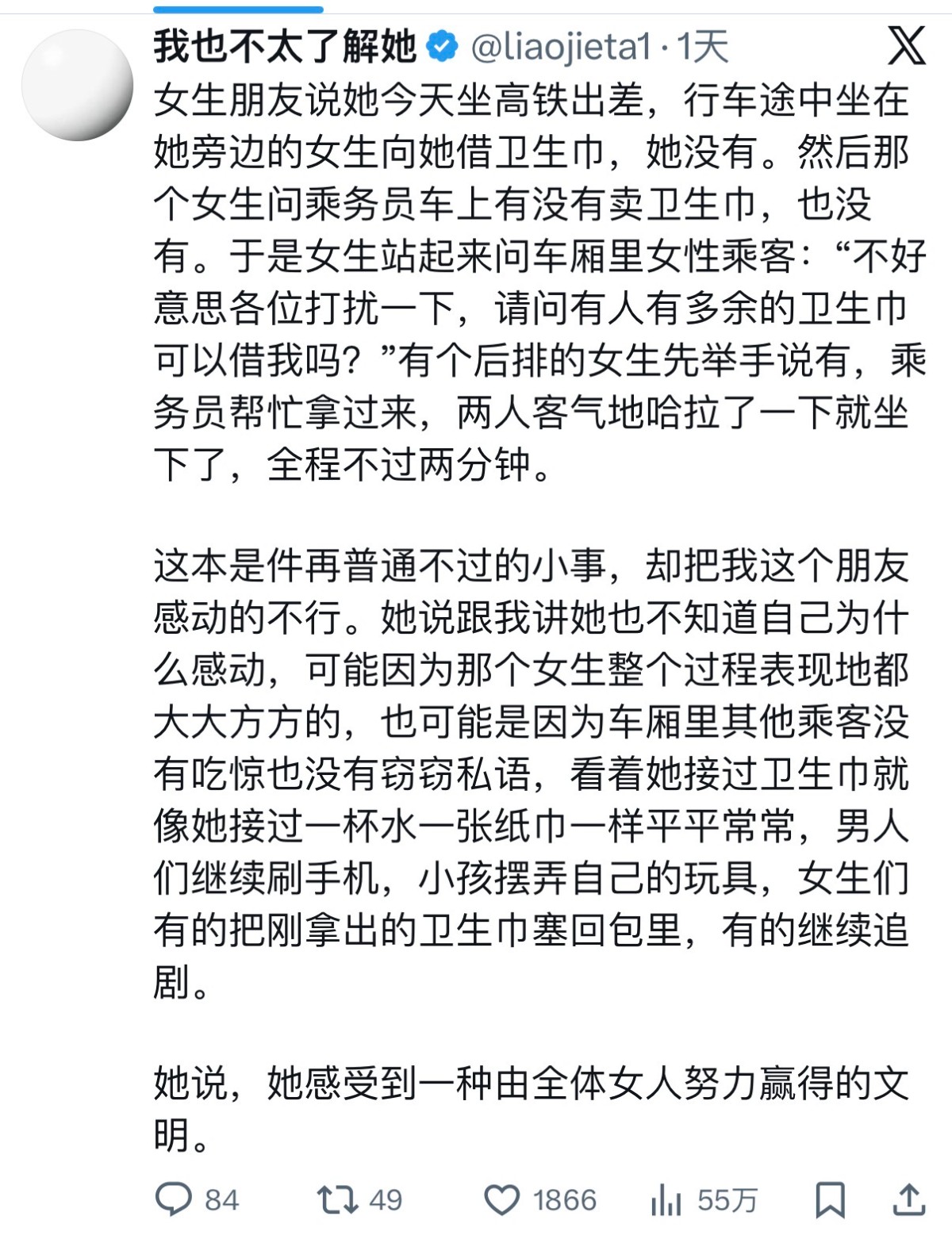Like the post with 1866 likes
Image resolution: width=952 pixels, height=1243 pixels.
click(x=502, y=1199)
